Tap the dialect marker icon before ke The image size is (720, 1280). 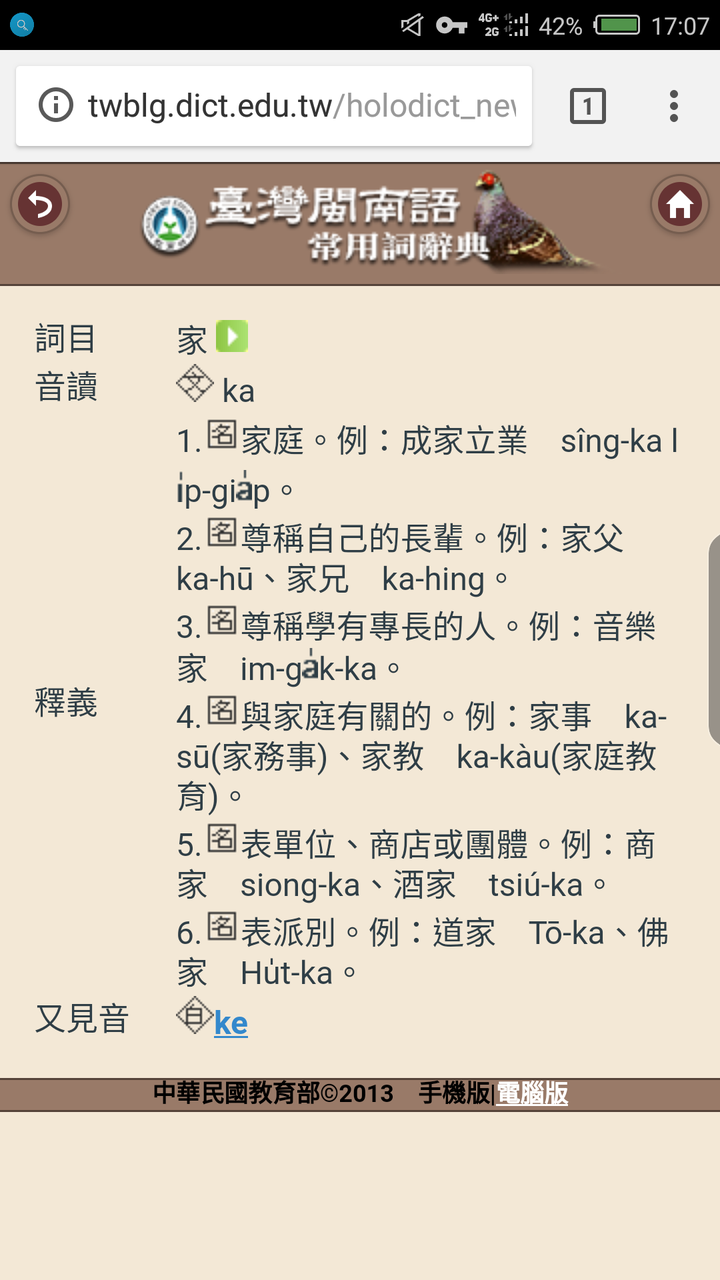[x=196, y=1016]
